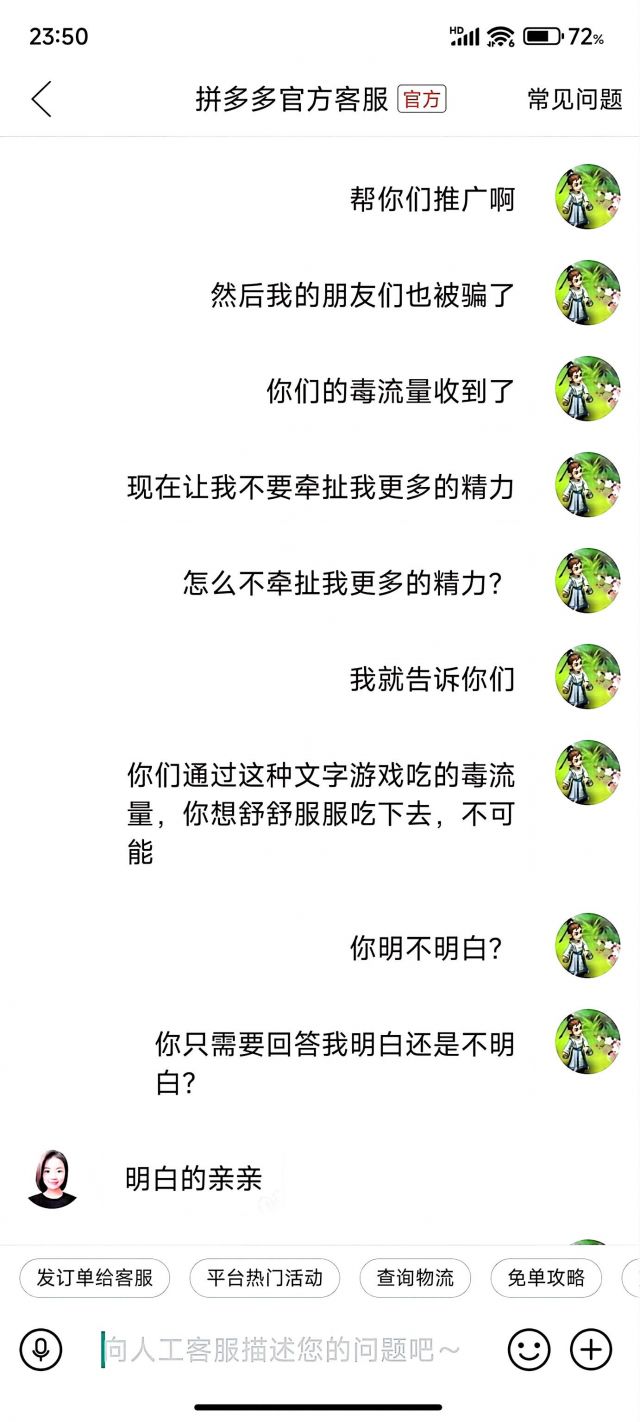Tap the customer service agent's avatar

tap(52, 1179)
